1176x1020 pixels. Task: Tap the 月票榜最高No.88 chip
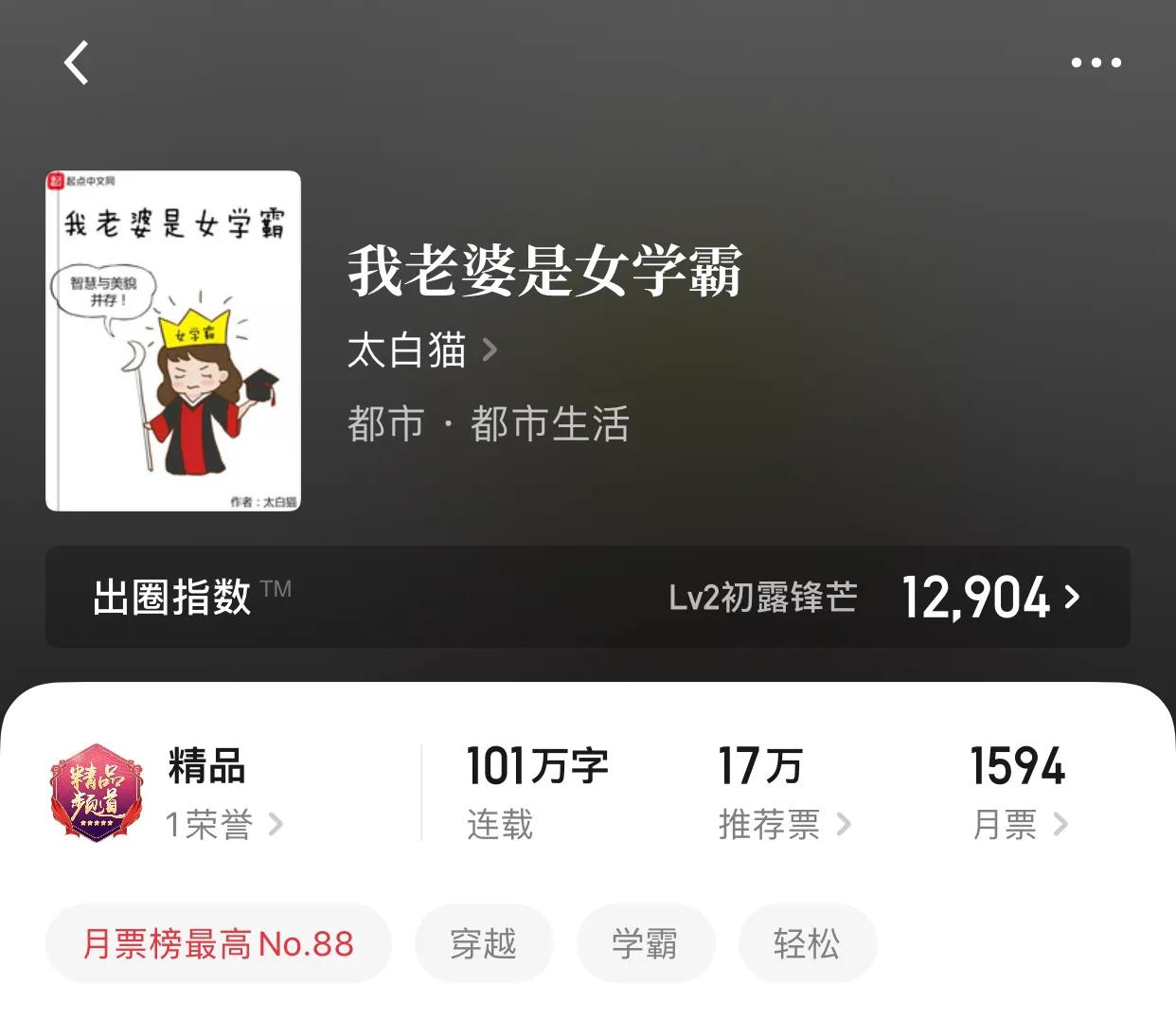point(218,944)
